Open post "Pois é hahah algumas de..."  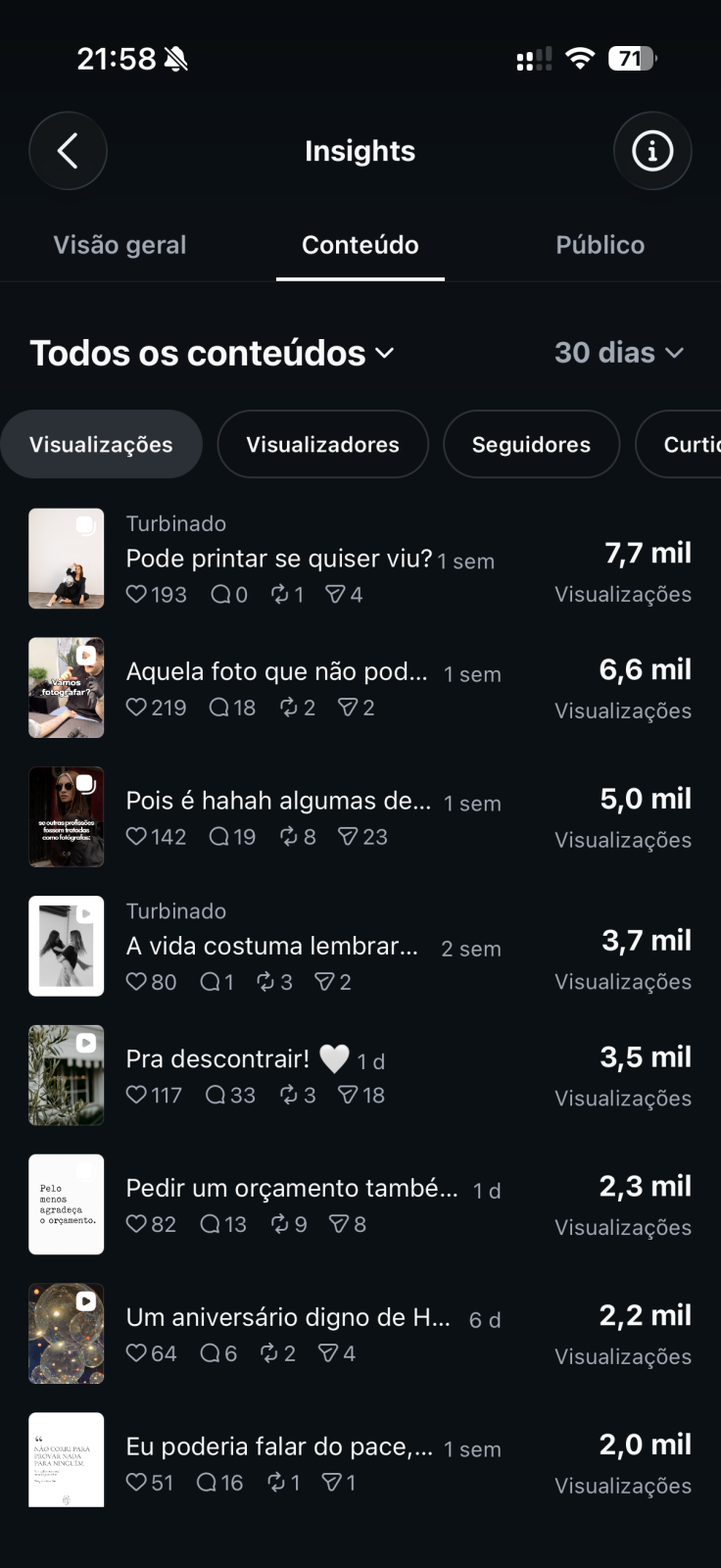(x=360, y=817)
